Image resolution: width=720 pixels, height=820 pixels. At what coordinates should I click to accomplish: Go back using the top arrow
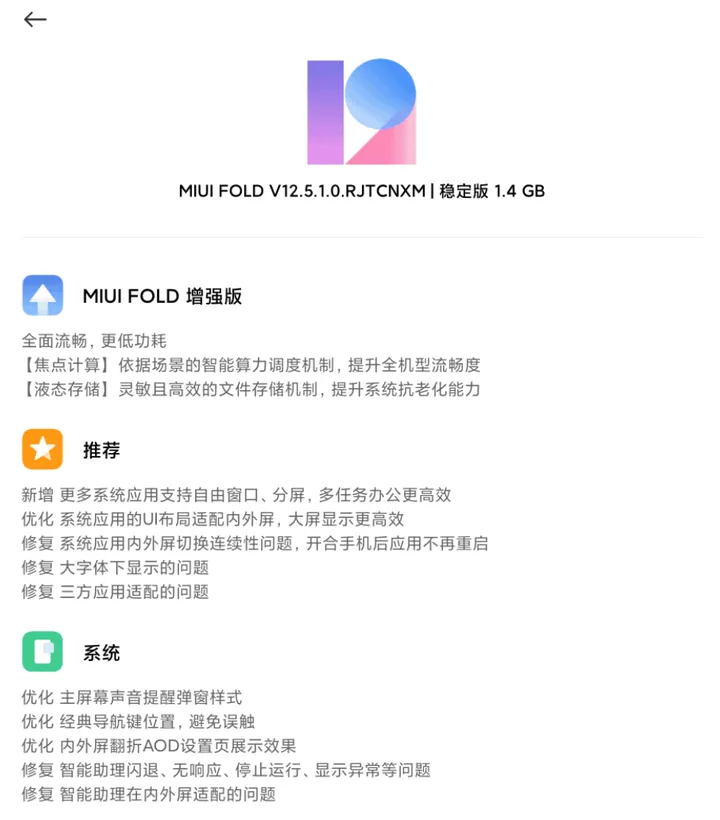click(35, 20)
